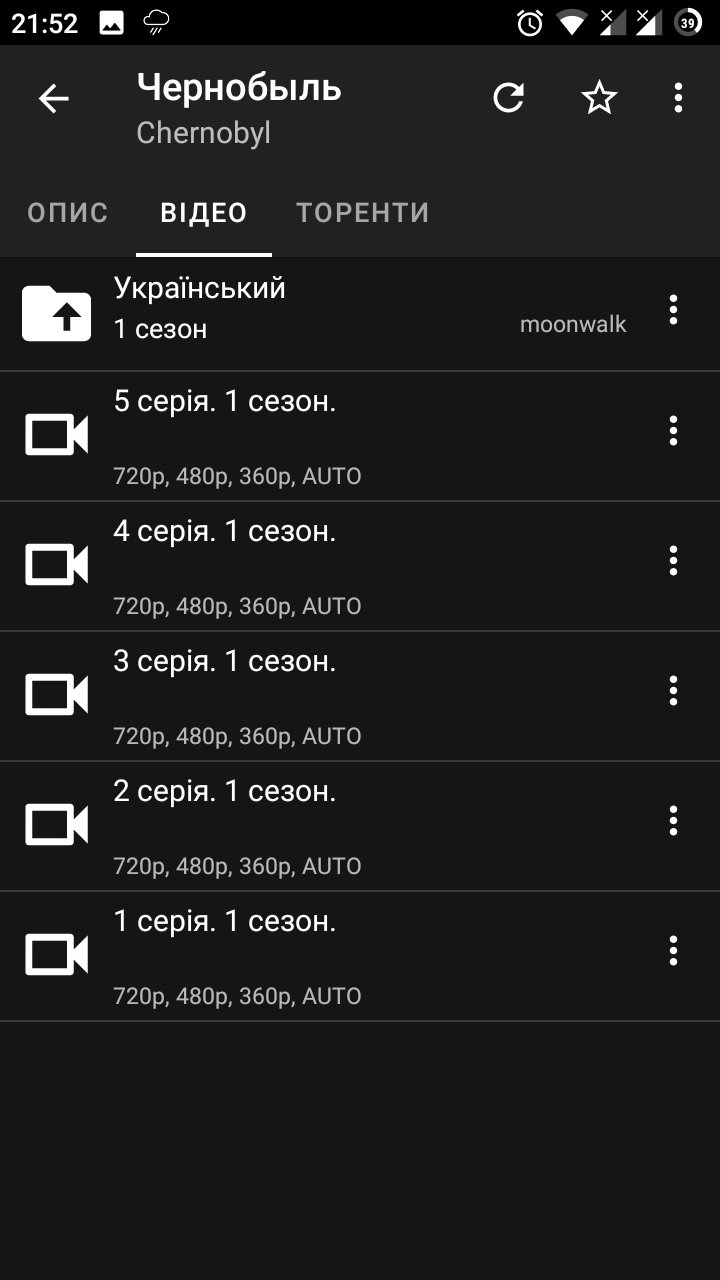Open more options for 2 серія
The height and width of the screenshot is (1280, 720).
click(673, 821)
